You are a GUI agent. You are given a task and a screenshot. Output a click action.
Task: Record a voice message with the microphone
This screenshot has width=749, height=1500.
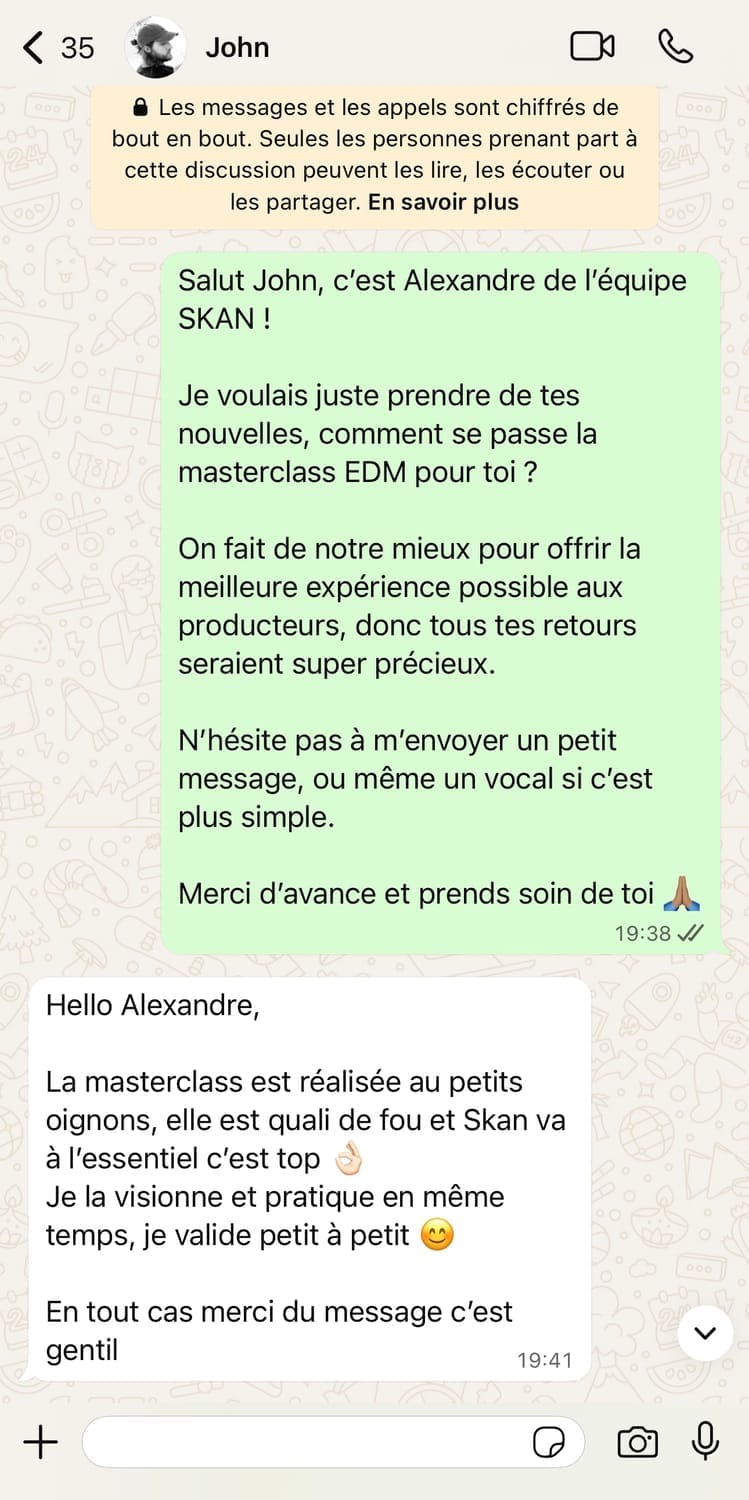pyautogui.click(x=706, y=1441)
